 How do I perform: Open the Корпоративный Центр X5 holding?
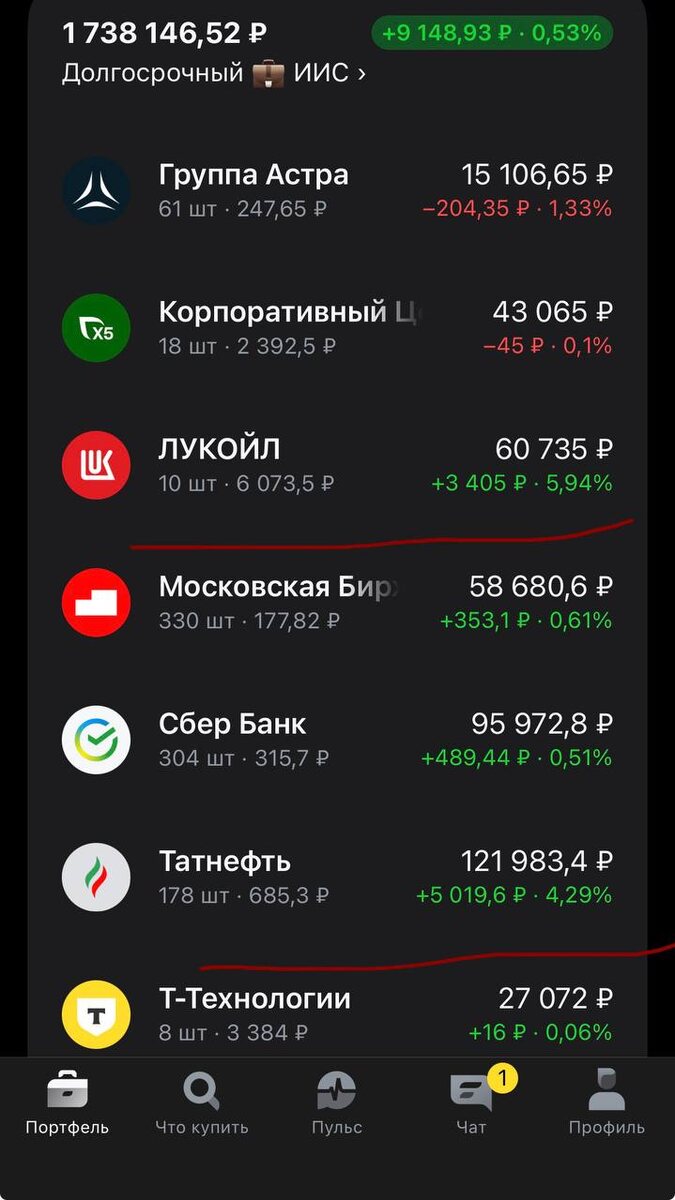pyautogui.click(x=337, y=327)
